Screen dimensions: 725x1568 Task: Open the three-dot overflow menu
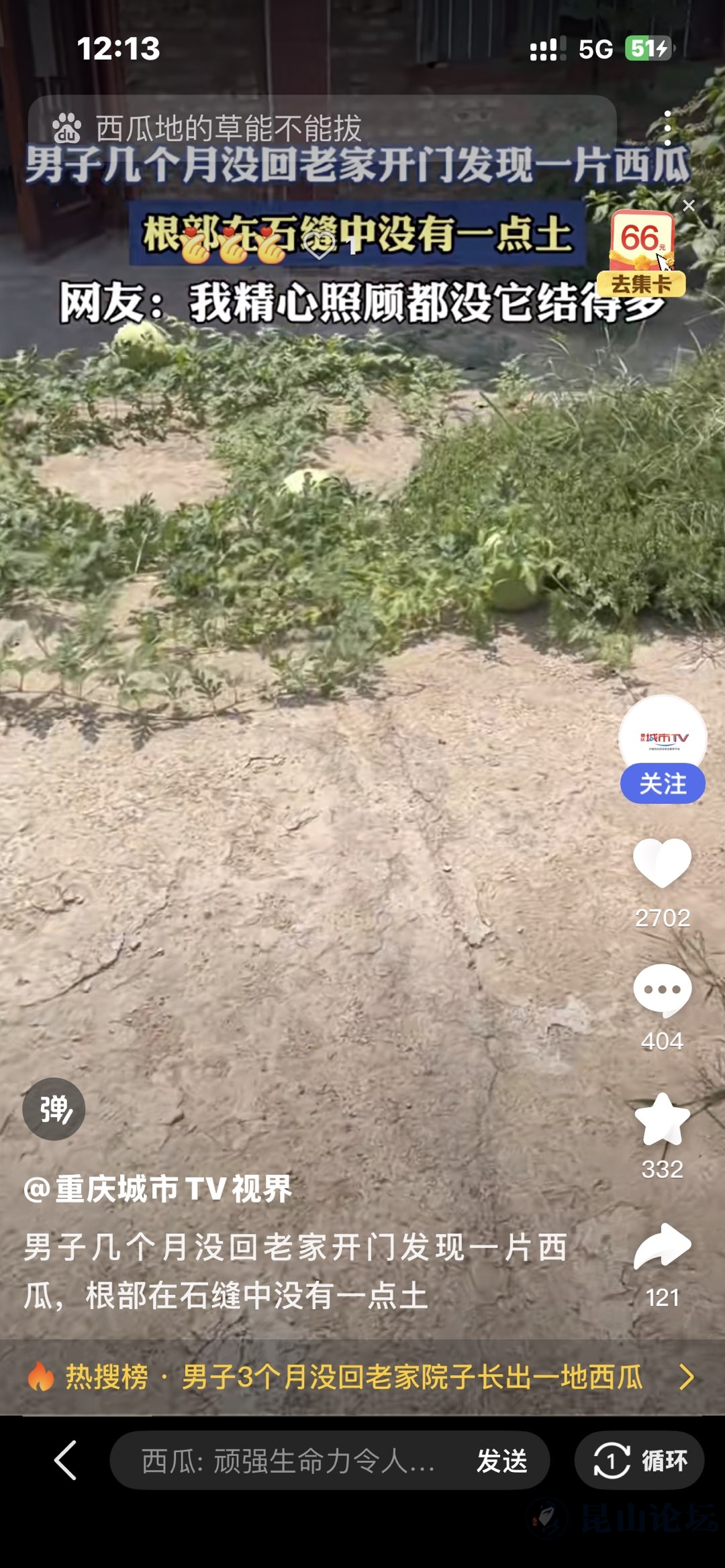coord(667,127)
